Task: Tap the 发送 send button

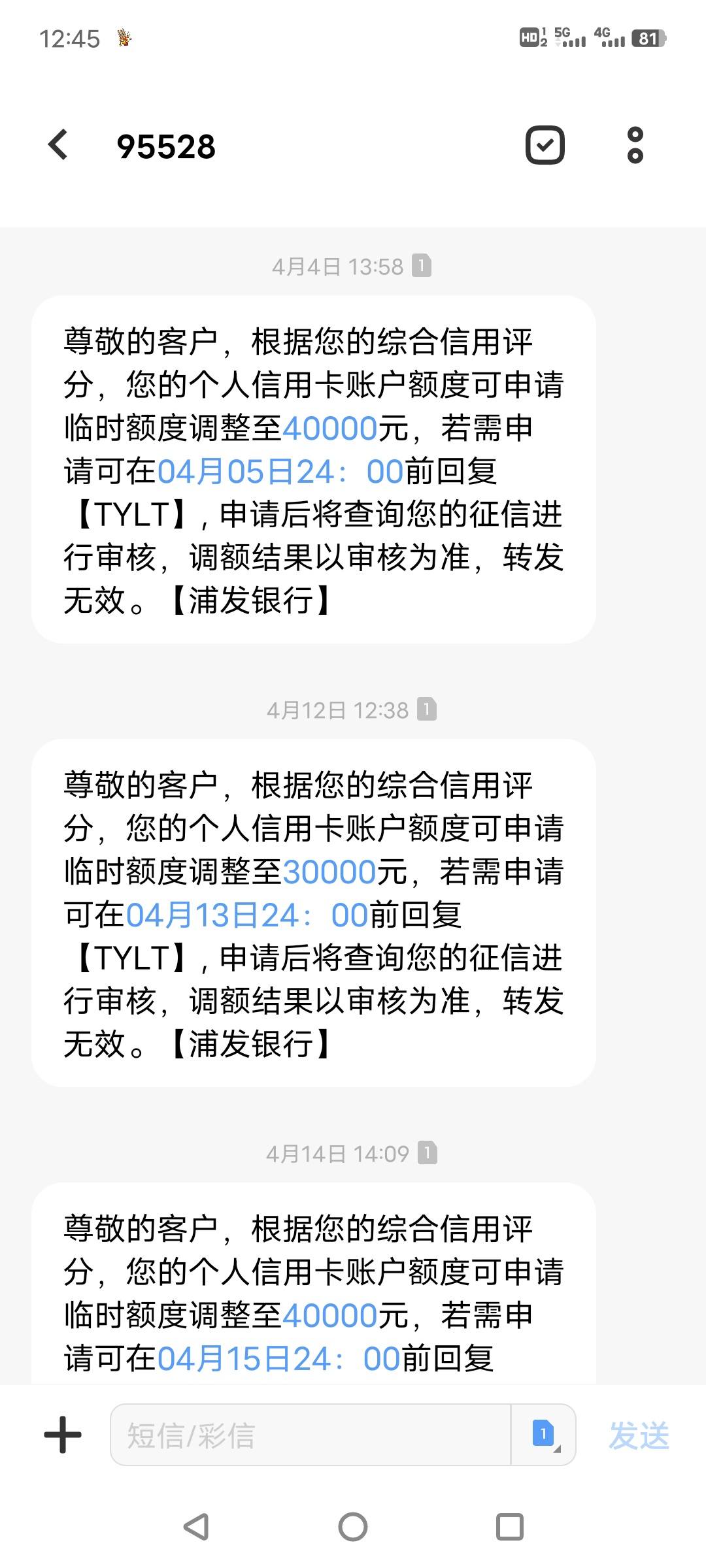Action: pyautogui.click(x=639, y=1435)
